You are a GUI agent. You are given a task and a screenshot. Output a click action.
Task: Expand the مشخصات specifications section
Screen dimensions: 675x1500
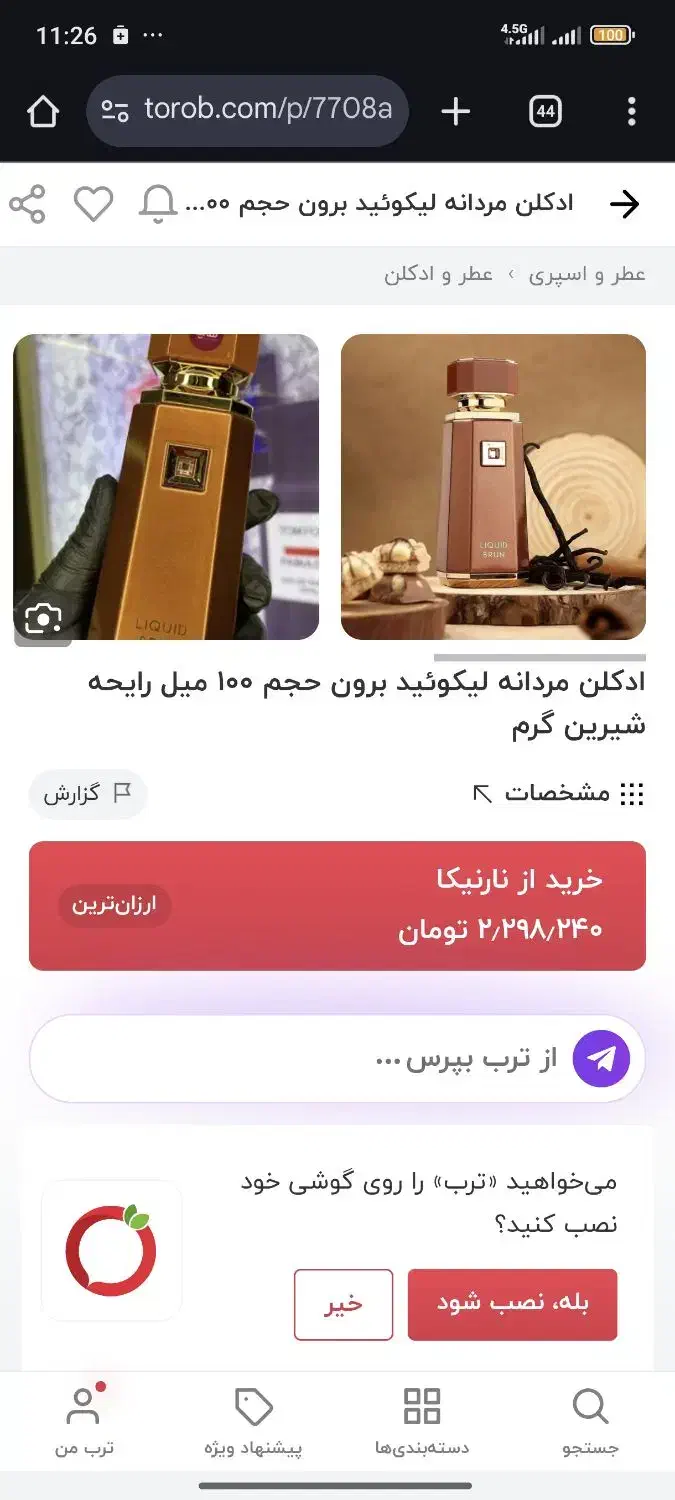(558, 794)
